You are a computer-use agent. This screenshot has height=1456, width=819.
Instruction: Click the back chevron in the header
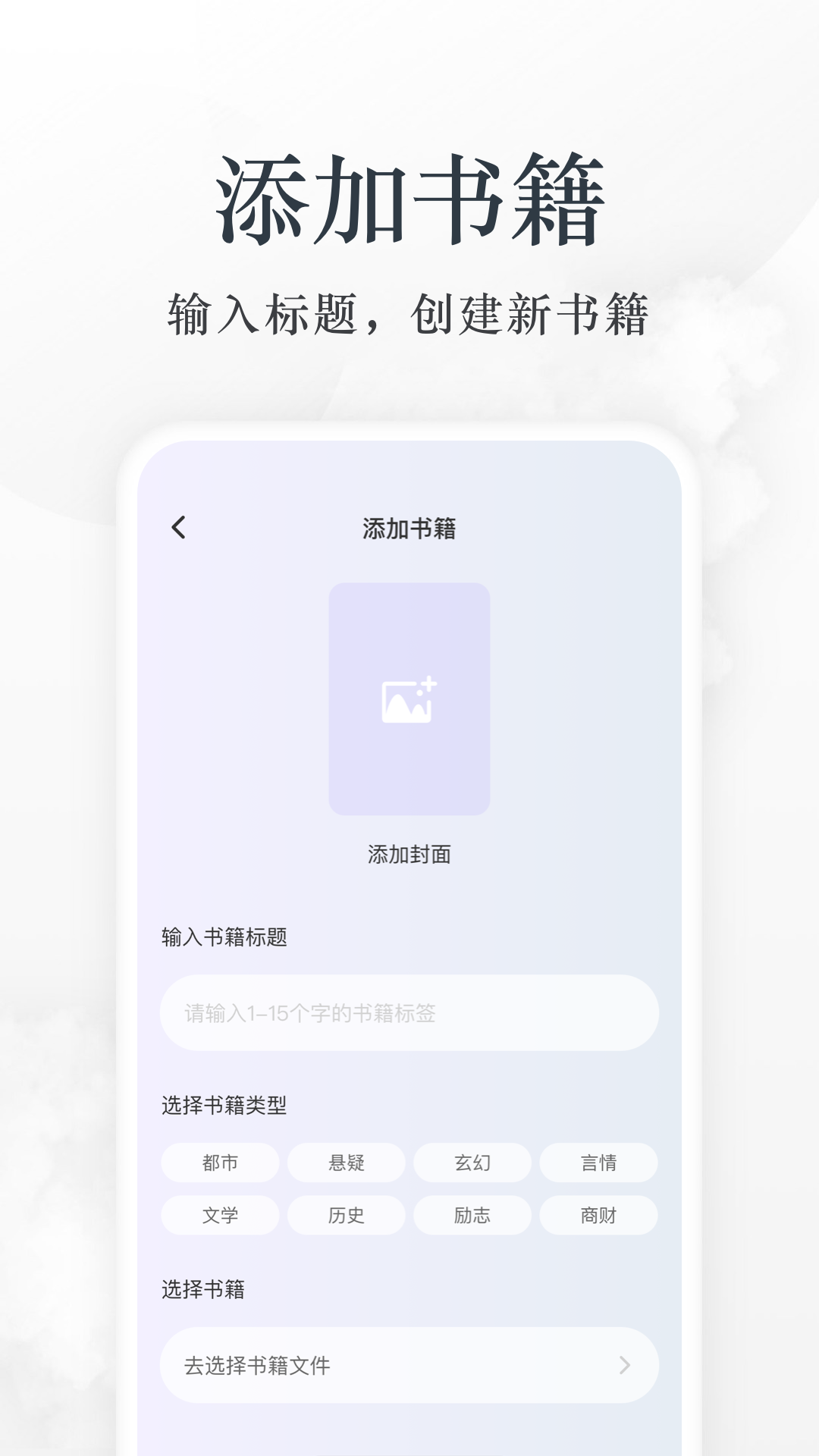[180, 527]
